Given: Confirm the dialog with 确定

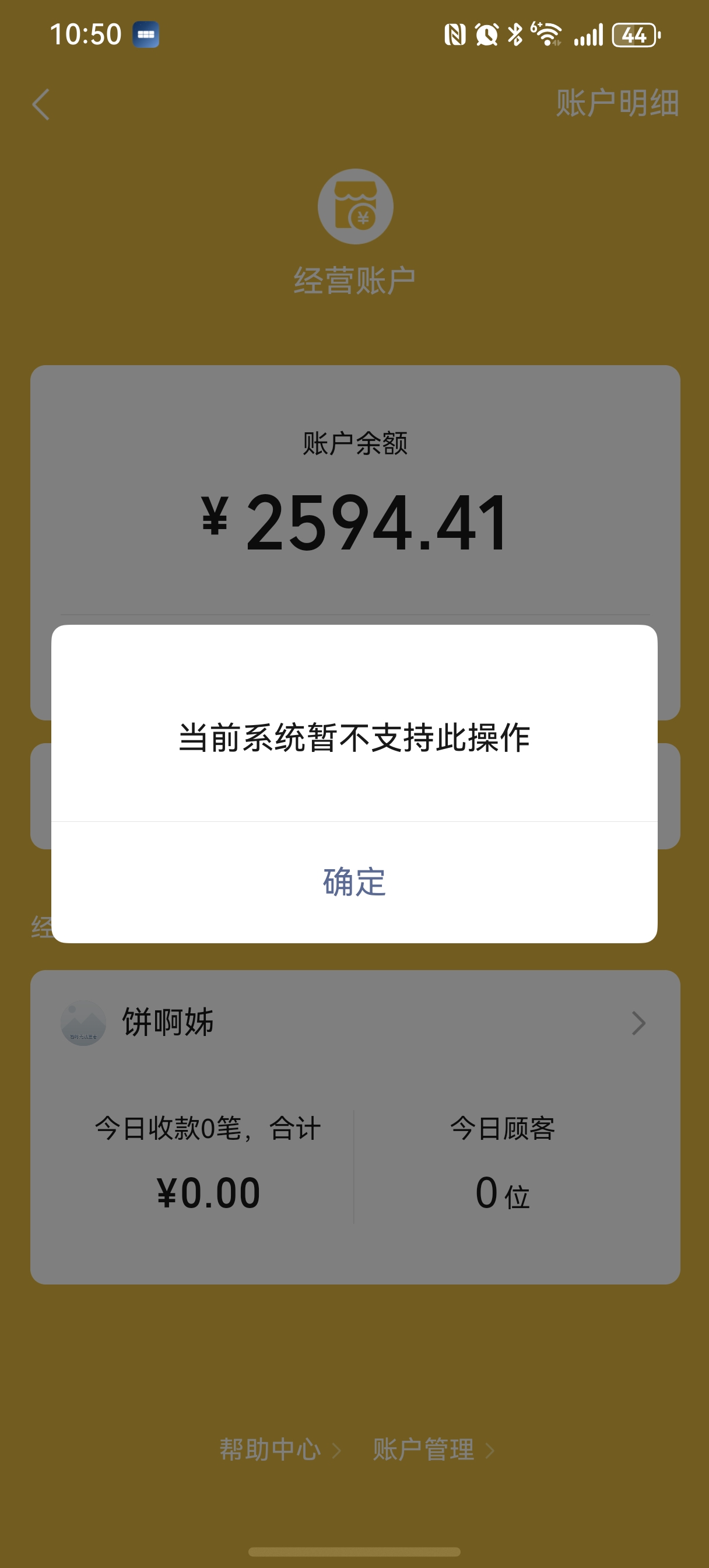Looking at the screenshot, I should (354, 881).
